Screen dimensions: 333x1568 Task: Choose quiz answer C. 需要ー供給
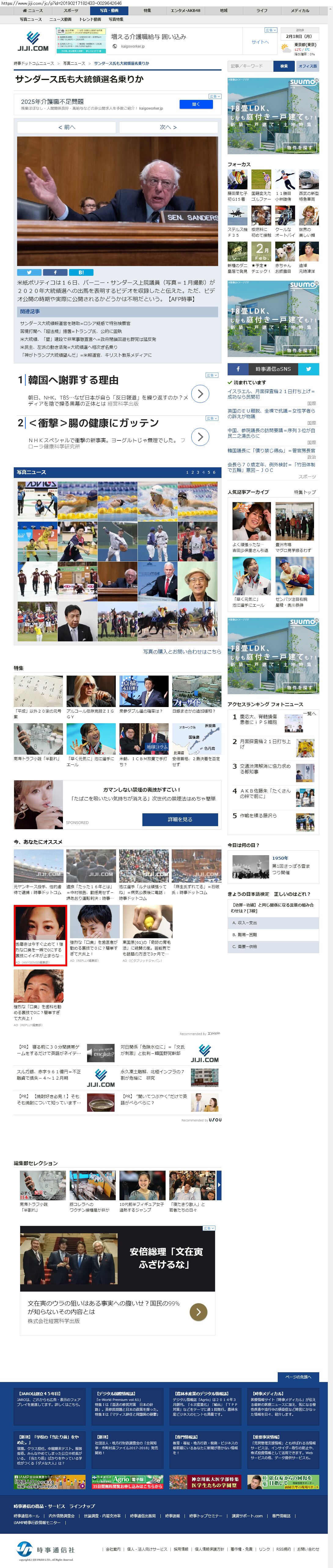pyautogui.click(x=273, y=946)
